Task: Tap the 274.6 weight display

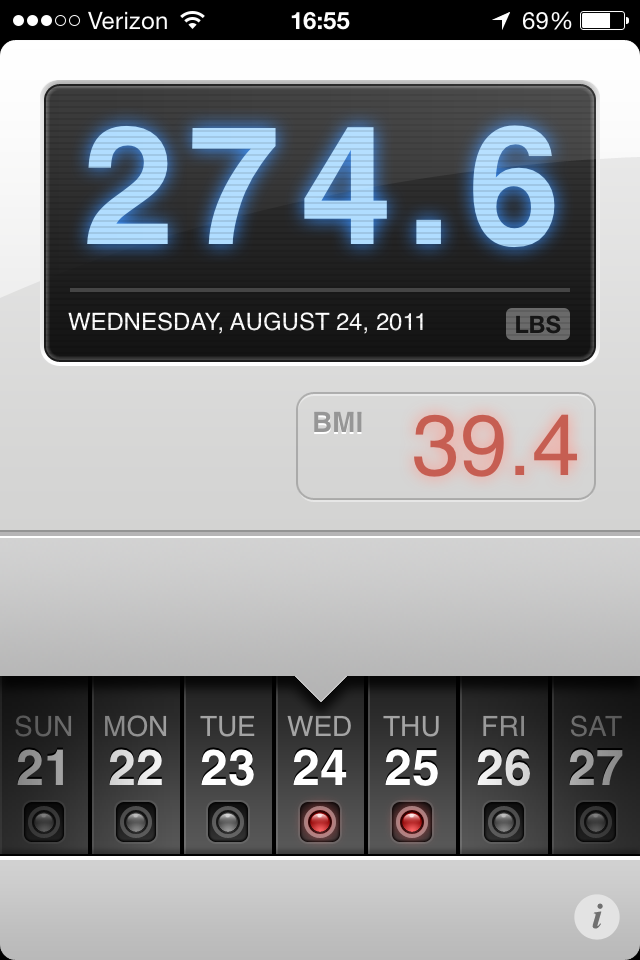Action: pyautogui.click(x=320, y=187)
